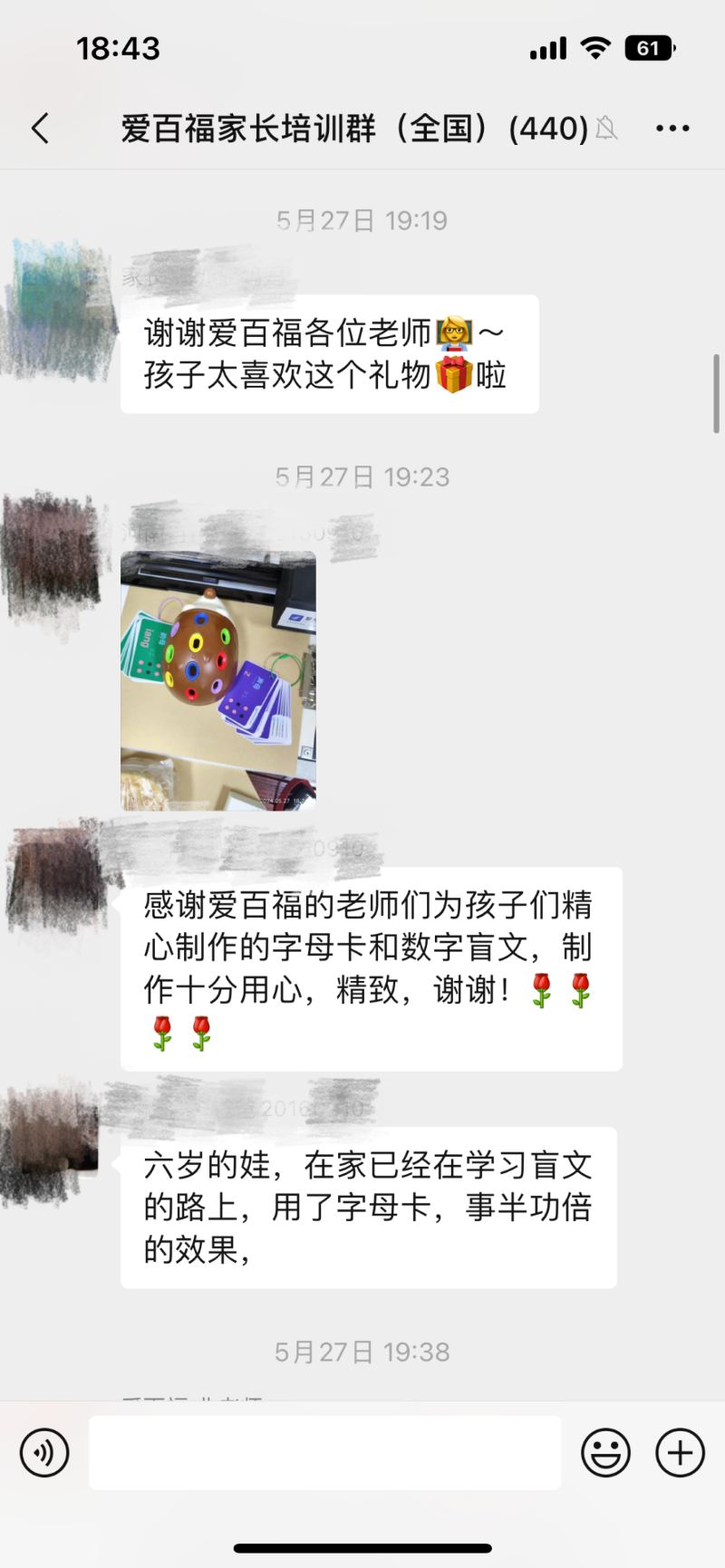The image size is (725, 1568).
Task: Open the plus attachments menu
Action: 680,1452
